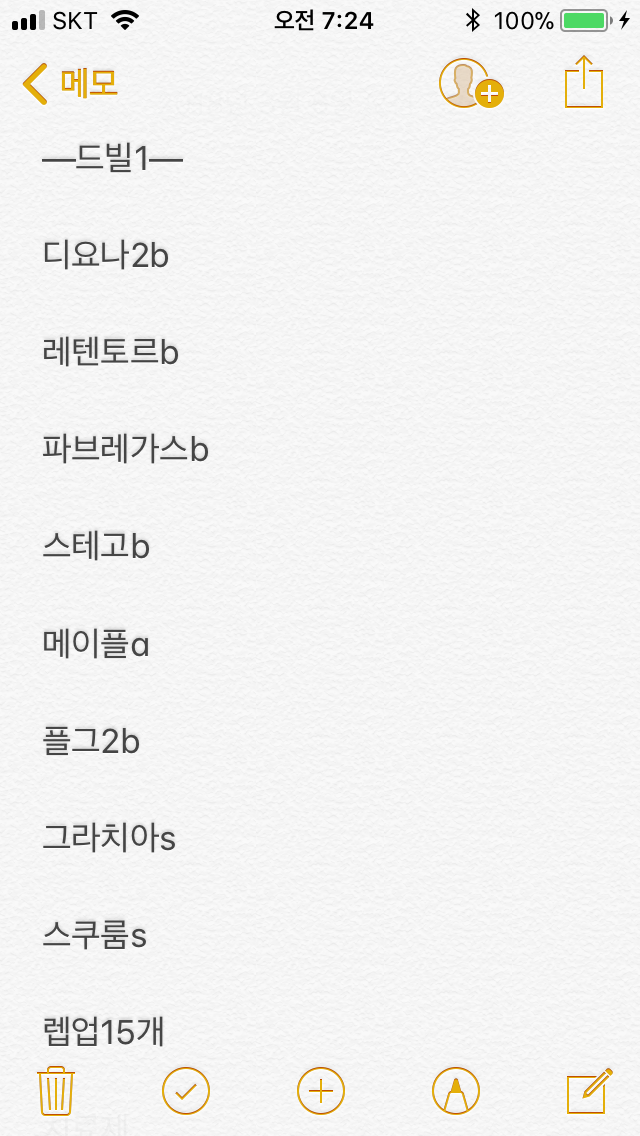Screen dimensions: 640x1136
Task: Go back to the 메모 list
Action: 70,84
